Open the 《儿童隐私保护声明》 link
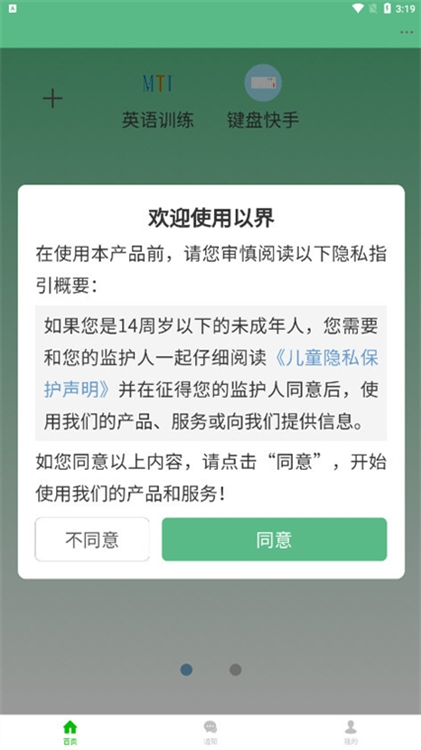421x750 pixels. click(x=211, y=374)
